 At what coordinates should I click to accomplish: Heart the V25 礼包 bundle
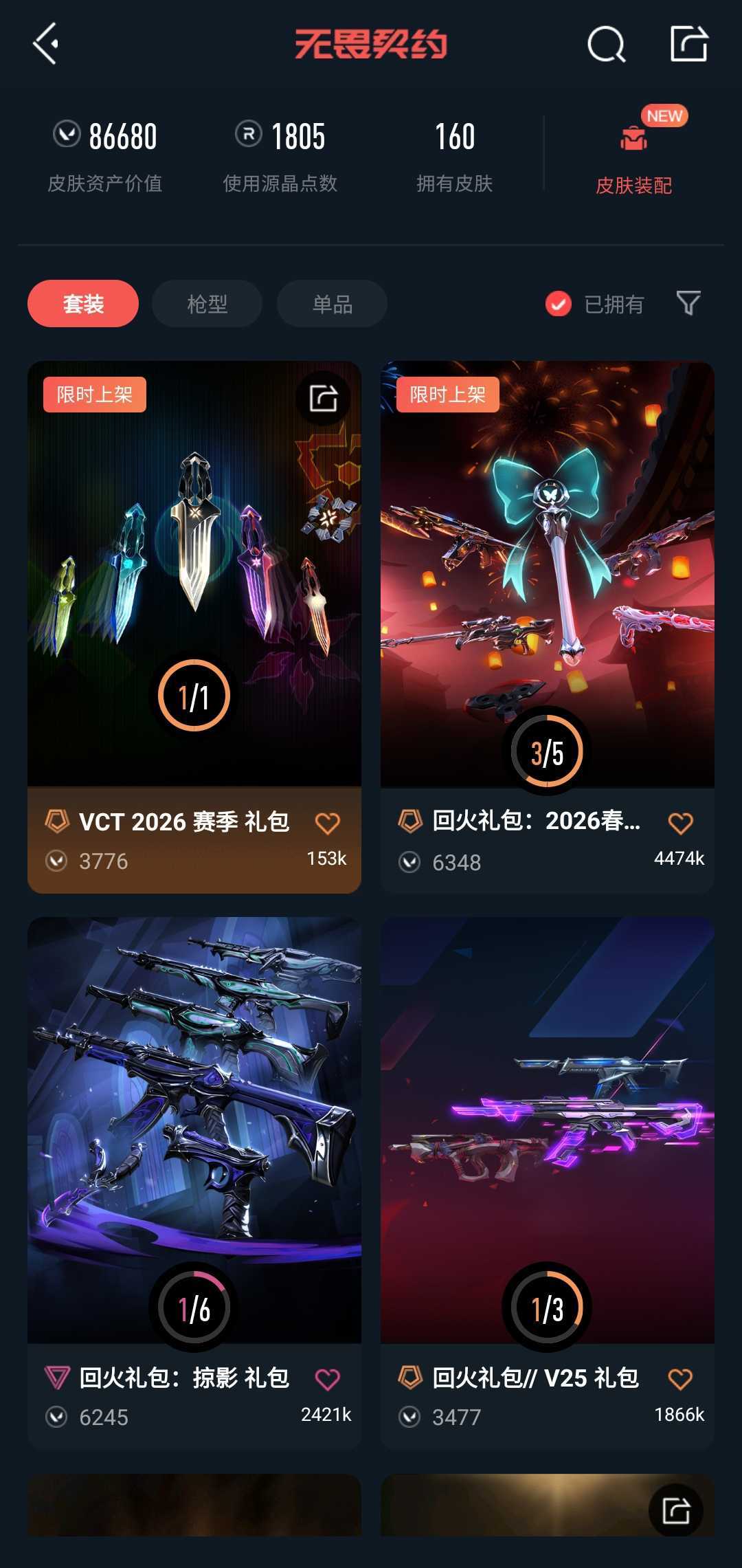681,1379
